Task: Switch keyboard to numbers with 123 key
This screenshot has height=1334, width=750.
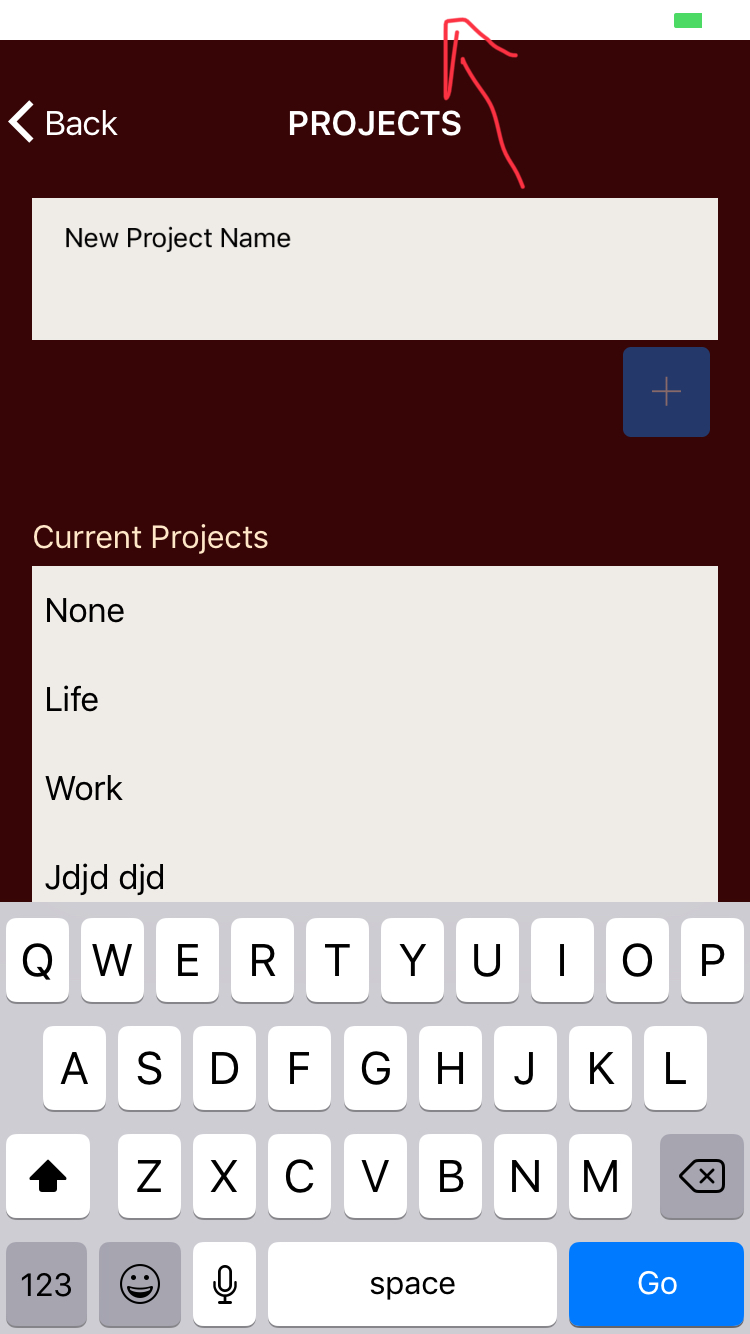Action: [x=46, y=1283]
